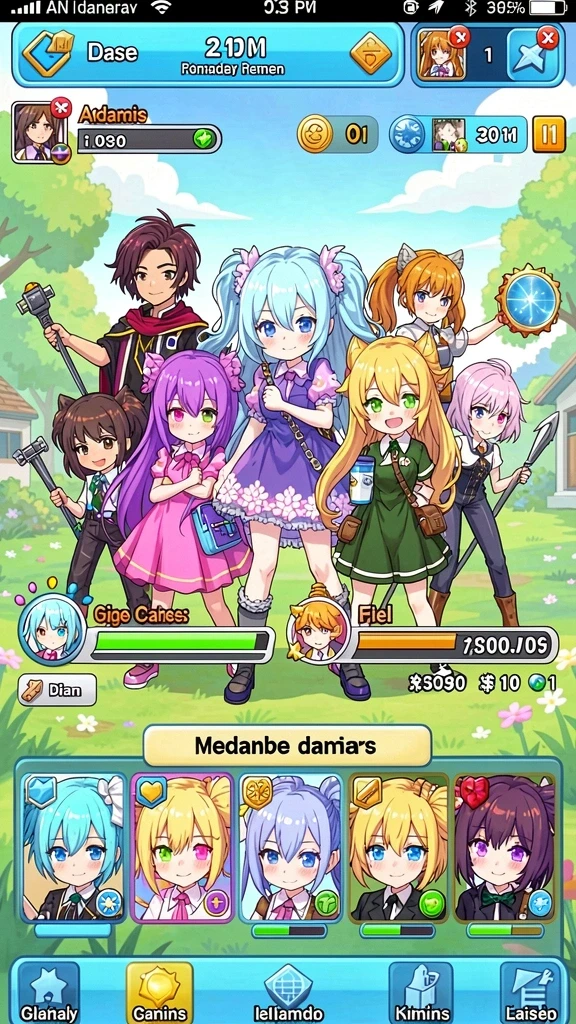This screenshot has height=1024, width=576.
Task: Tap the back arrow icon beside Dase
Action: pyautogui.click(x=48, y=53)
